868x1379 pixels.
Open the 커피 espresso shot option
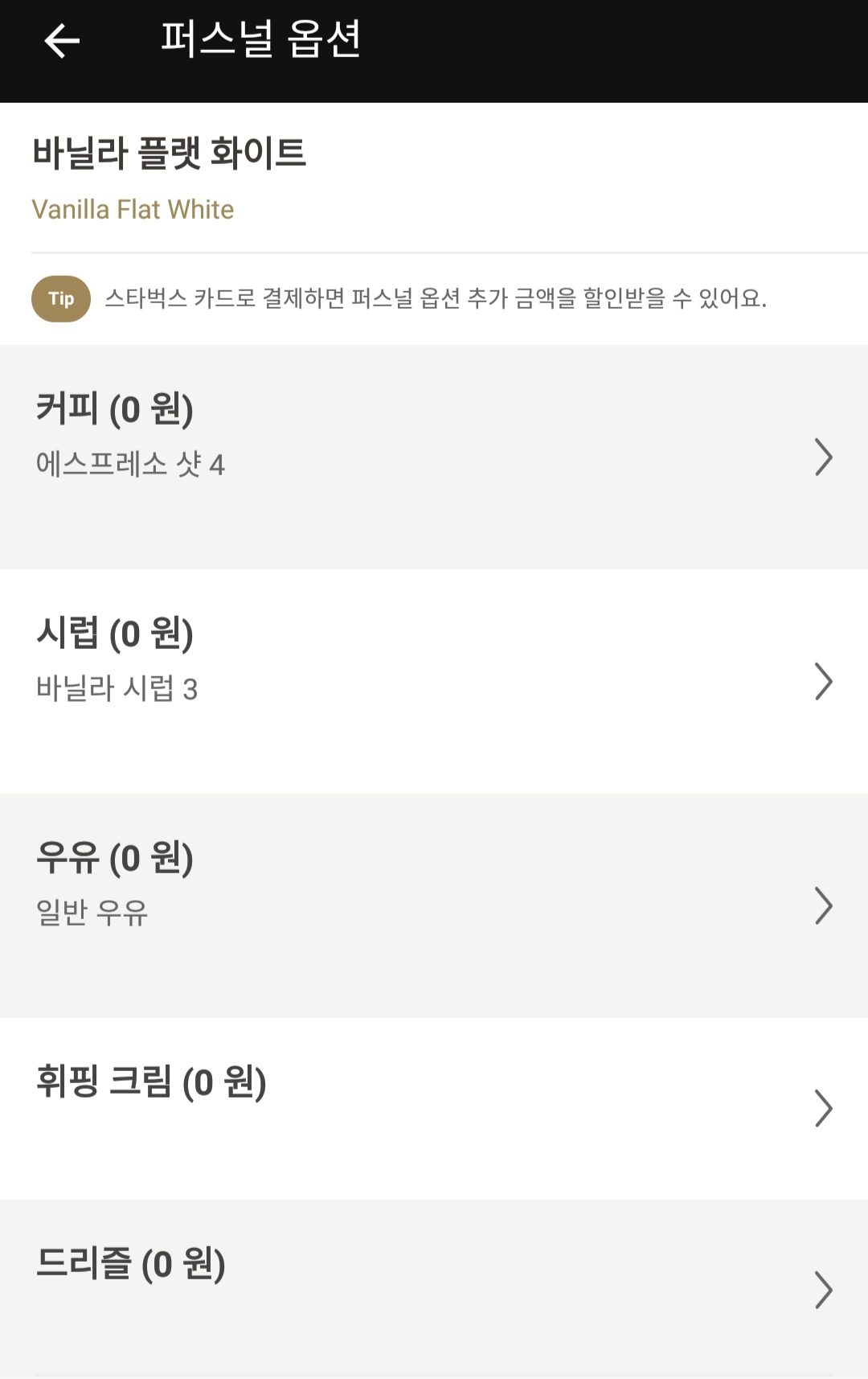tap(434, 457)
